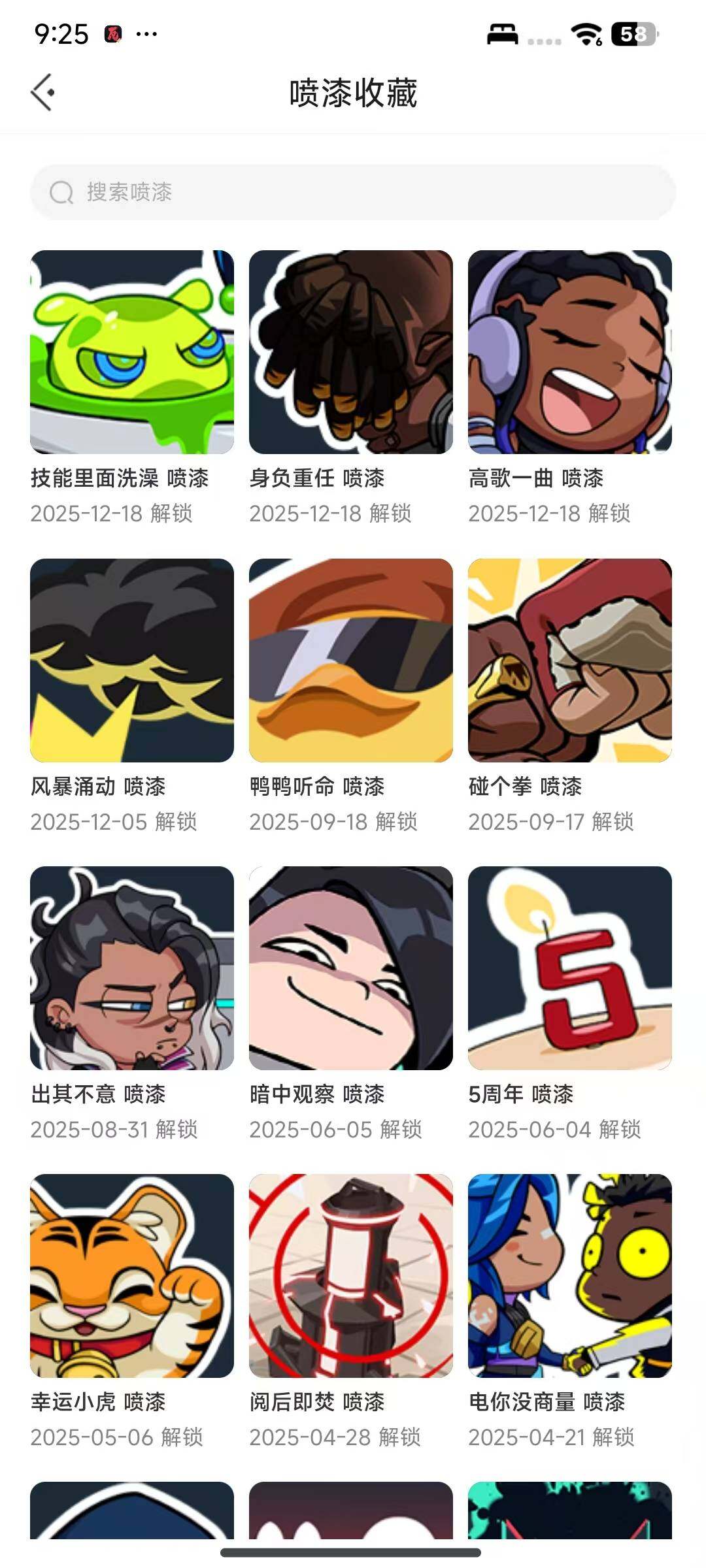Open the 鸭鸭听命 duck spray

pos(351,660)
